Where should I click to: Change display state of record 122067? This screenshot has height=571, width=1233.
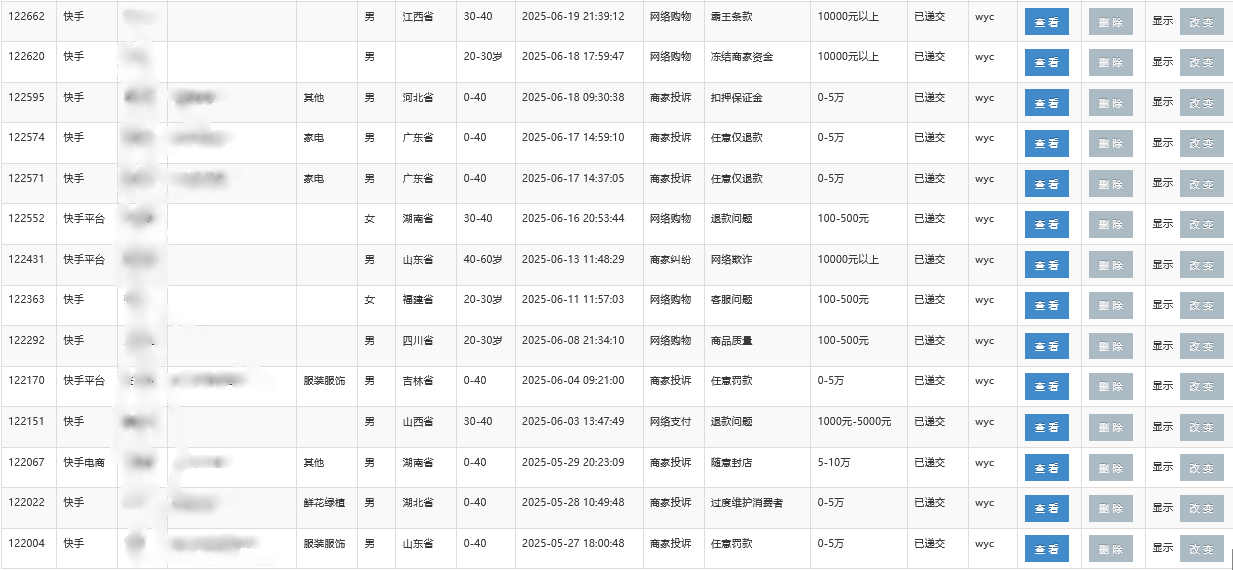(x=1201, y=468)
